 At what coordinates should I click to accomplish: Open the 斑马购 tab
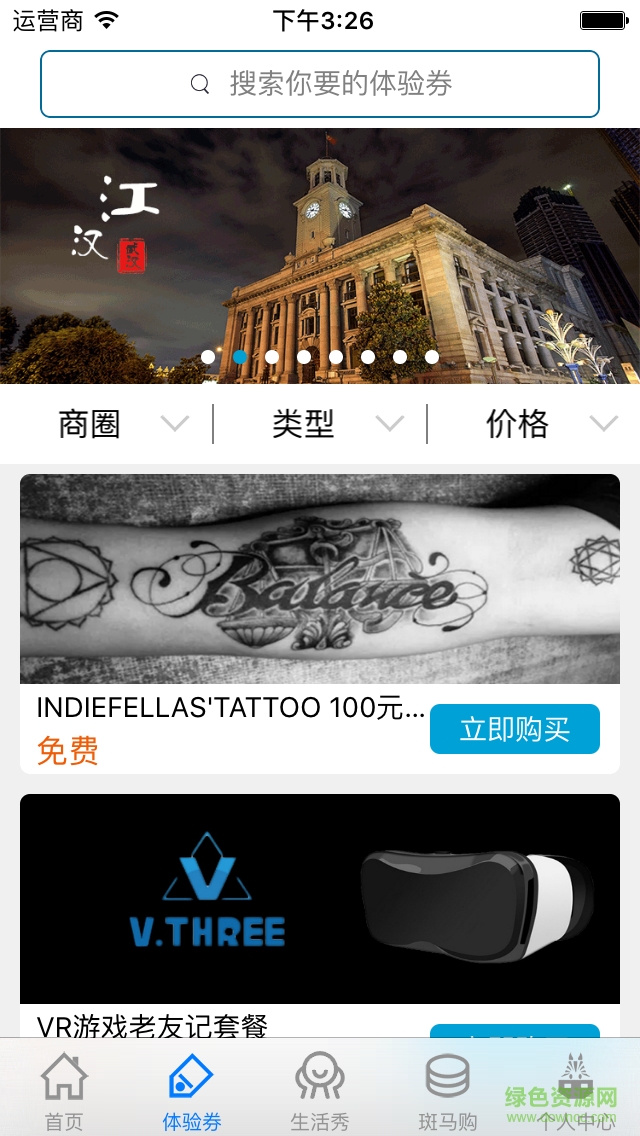point(447,1092)
